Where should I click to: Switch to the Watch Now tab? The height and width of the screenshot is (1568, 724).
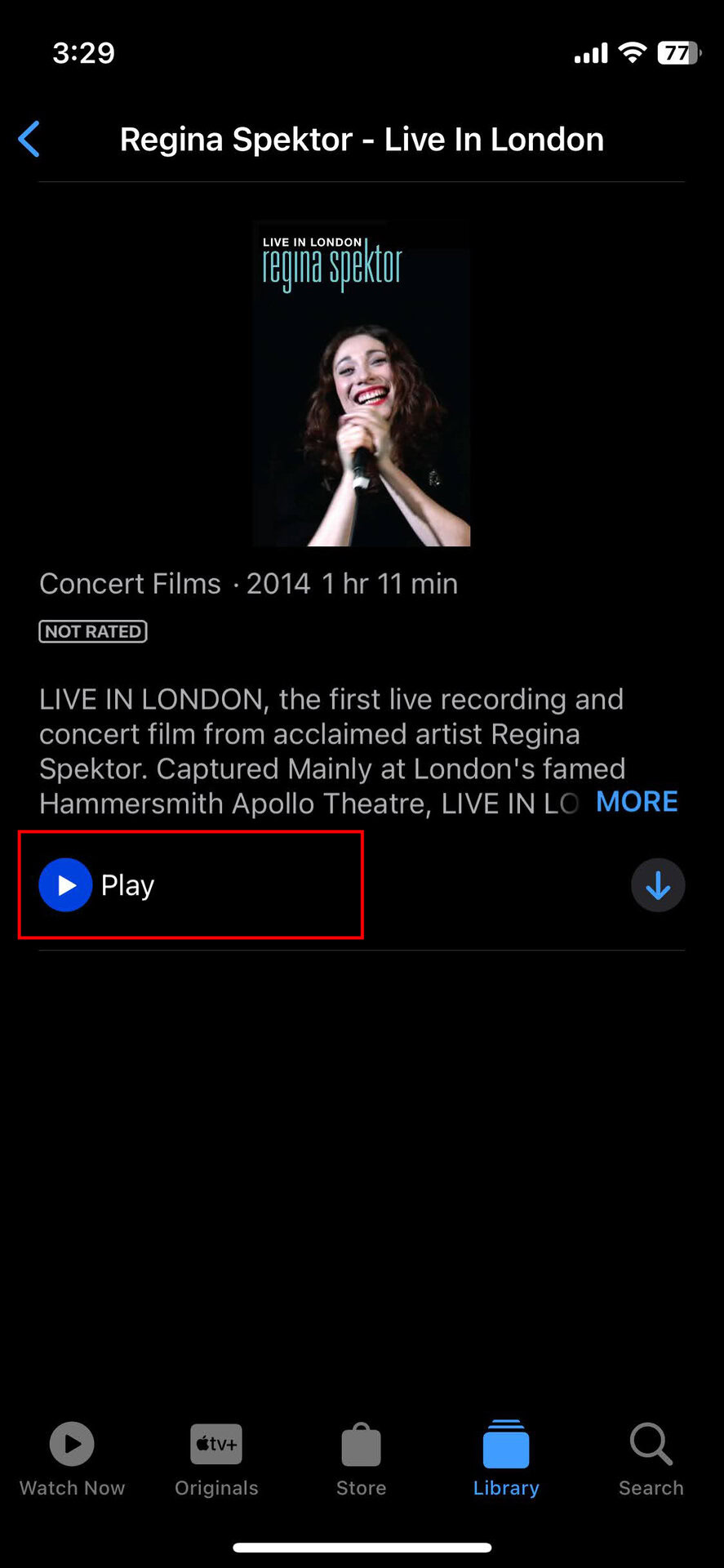[x=72, y=1459]
